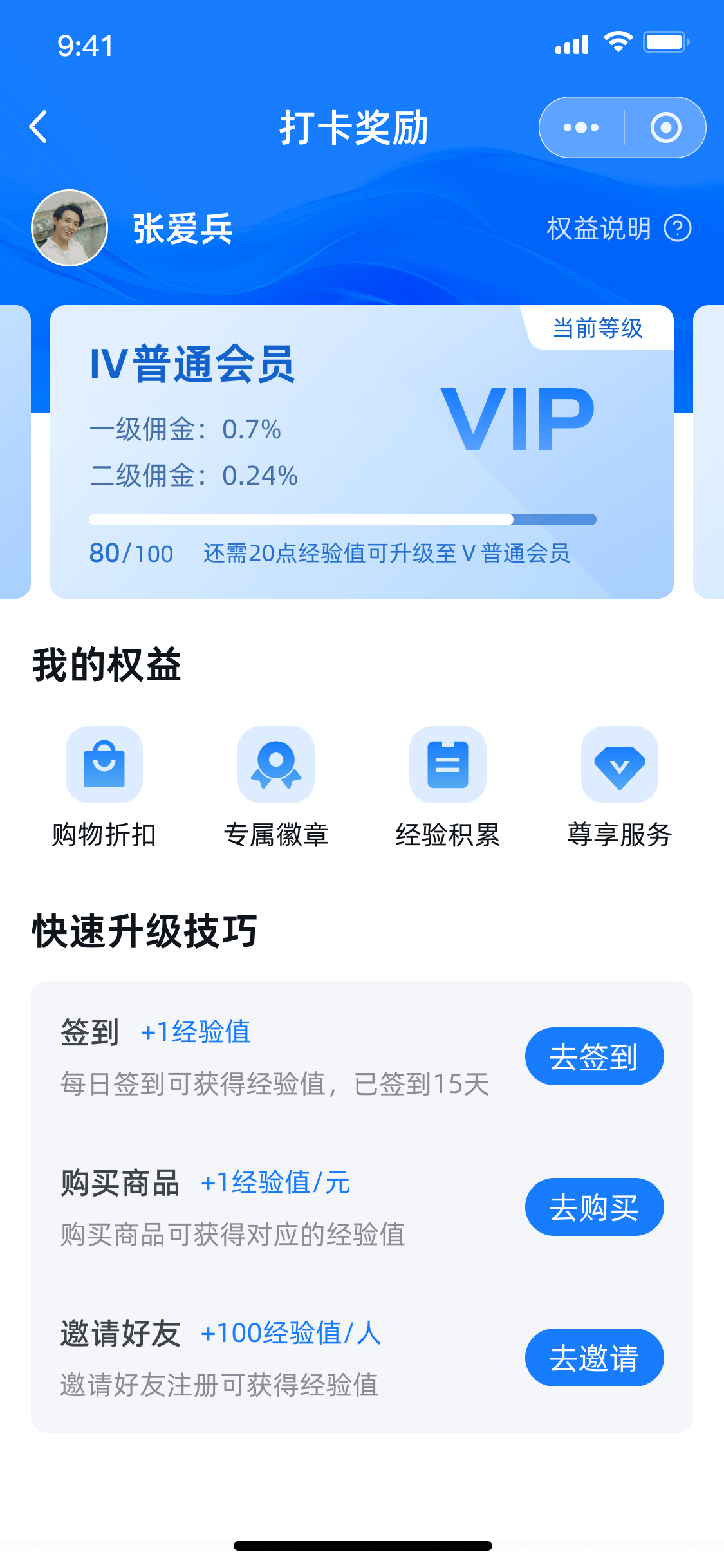The width and height of the screenshot is (724, 1568).
Task: Tap 去购买 to buy products
Action: (594, 1207)
